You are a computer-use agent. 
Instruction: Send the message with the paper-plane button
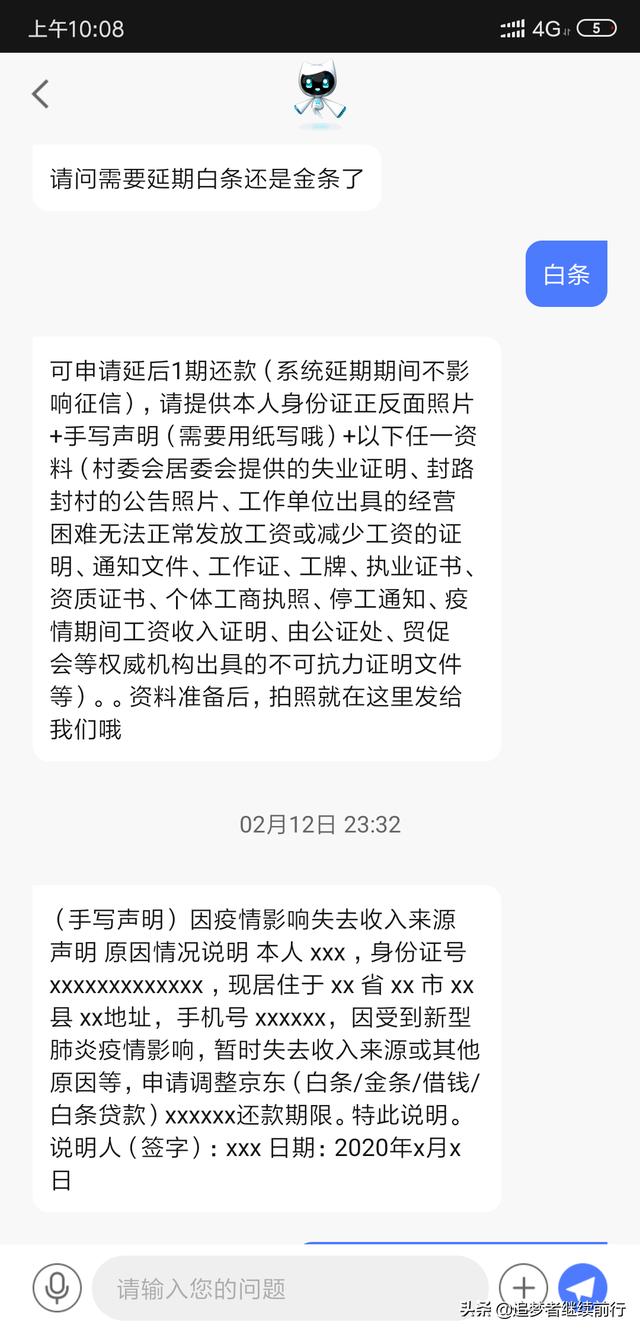(583, 1285)
